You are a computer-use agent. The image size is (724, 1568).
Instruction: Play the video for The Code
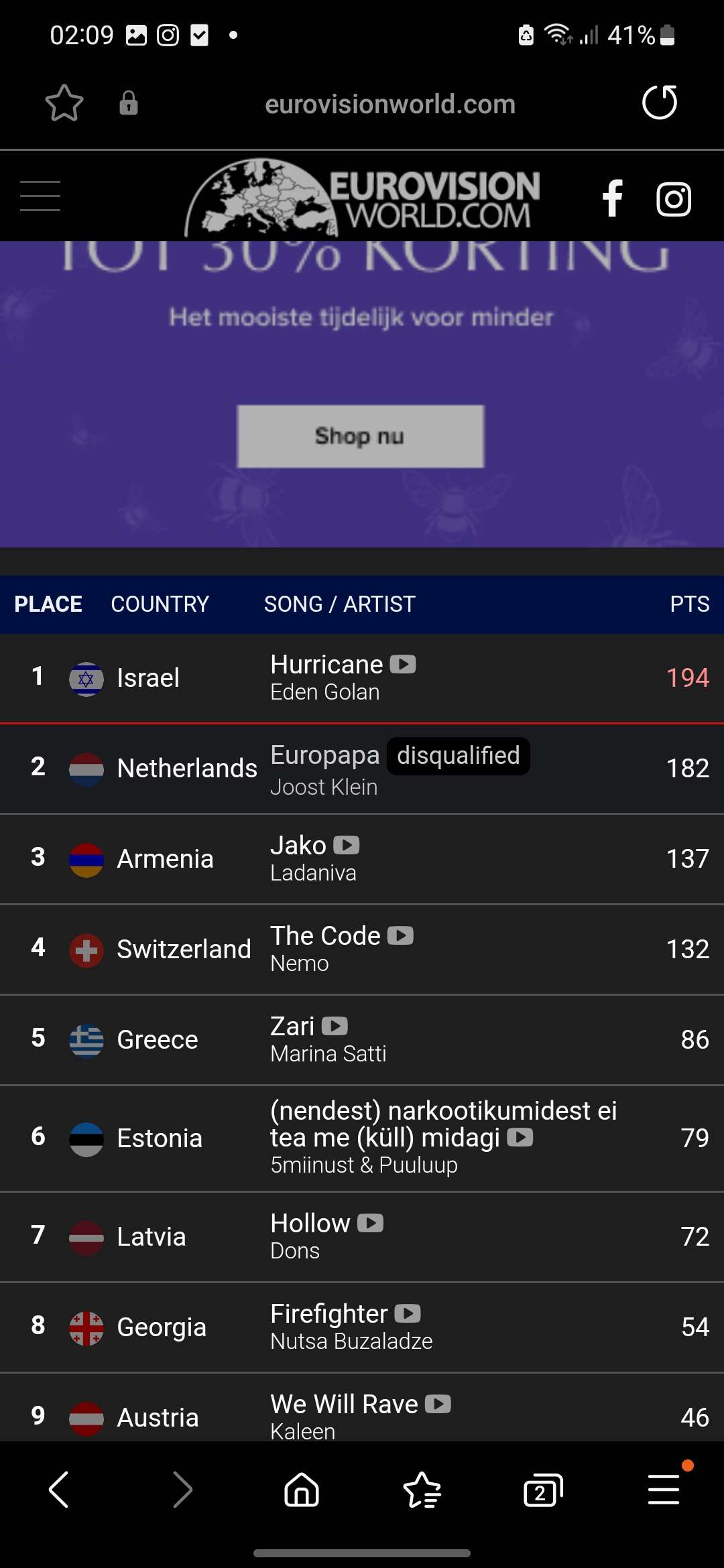(x=400, y=935)
